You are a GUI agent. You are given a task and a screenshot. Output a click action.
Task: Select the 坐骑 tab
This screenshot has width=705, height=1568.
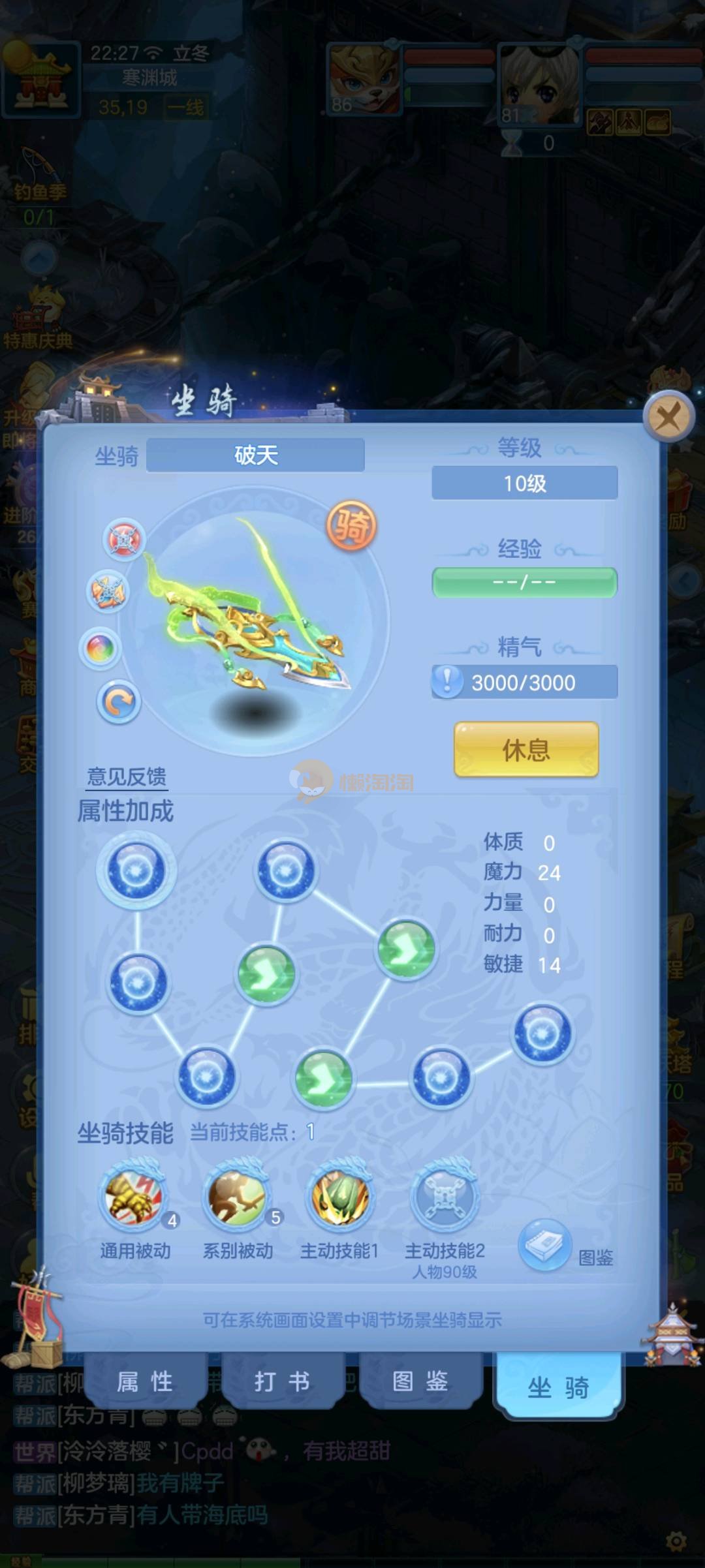pyautogui.click(x=558, y=1386)
